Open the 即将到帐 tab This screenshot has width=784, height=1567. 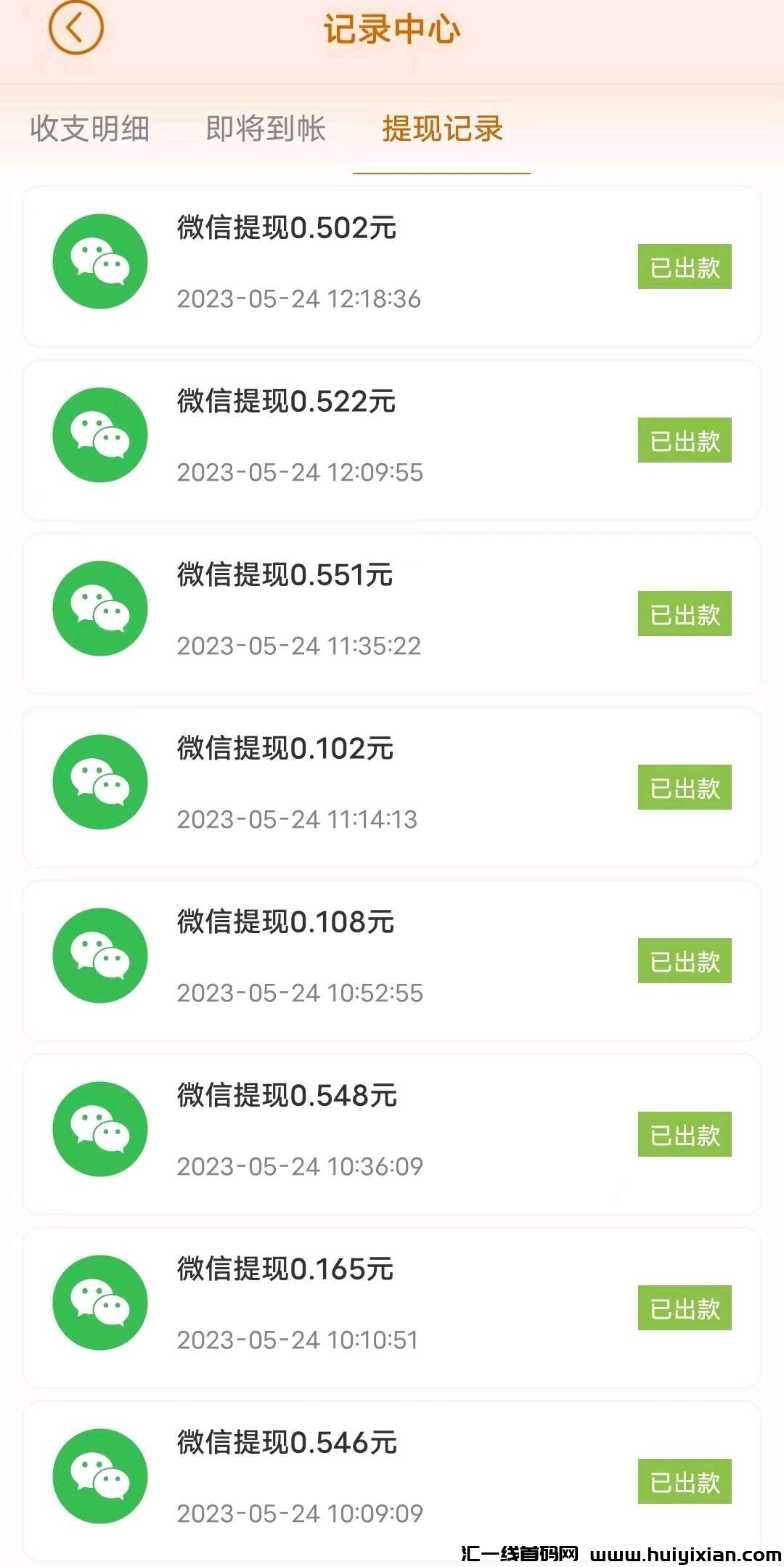pyautogui.click(x=265, y=131)
